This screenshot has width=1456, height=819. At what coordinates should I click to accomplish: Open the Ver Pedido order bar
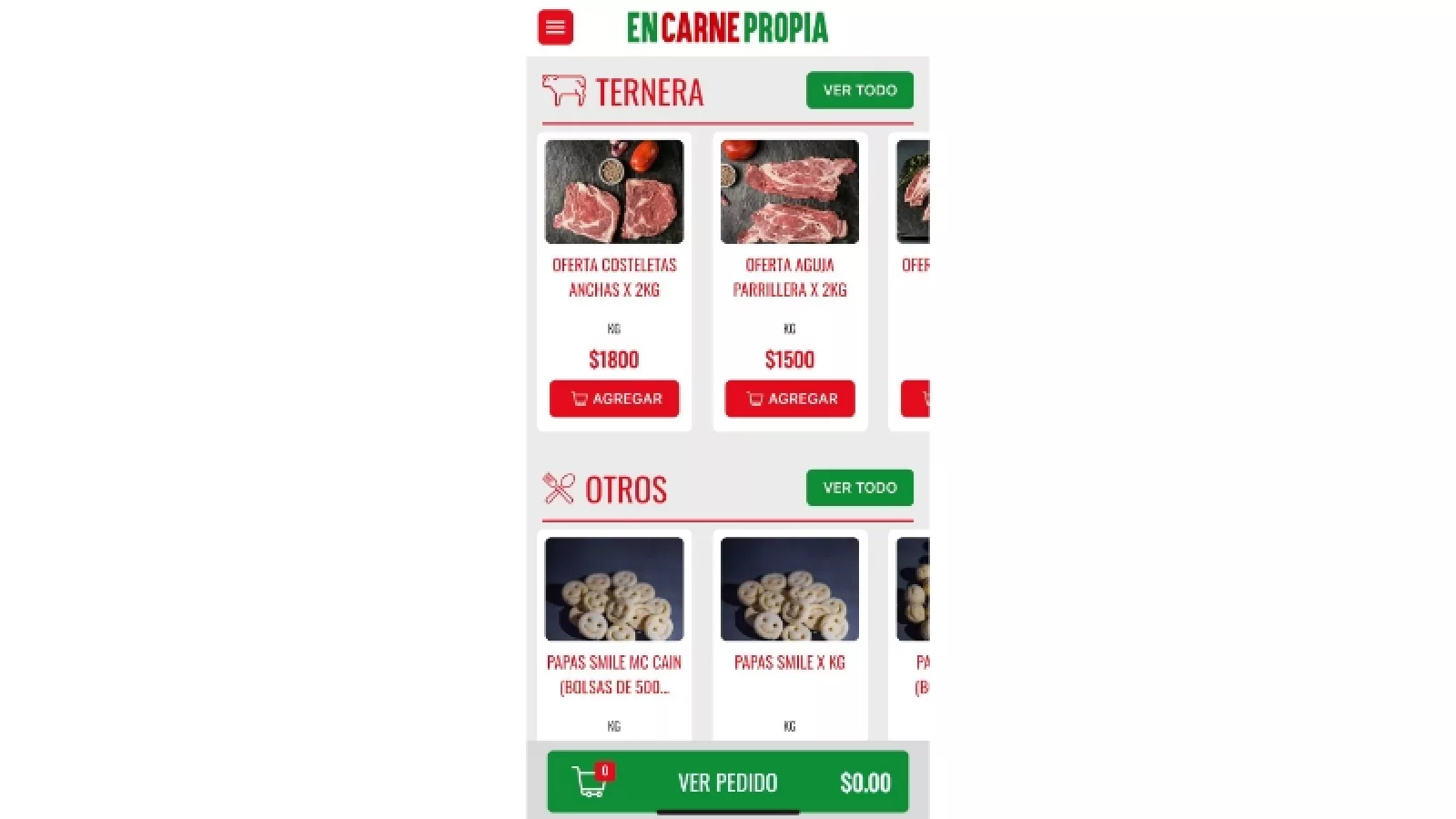click(728, 782)
